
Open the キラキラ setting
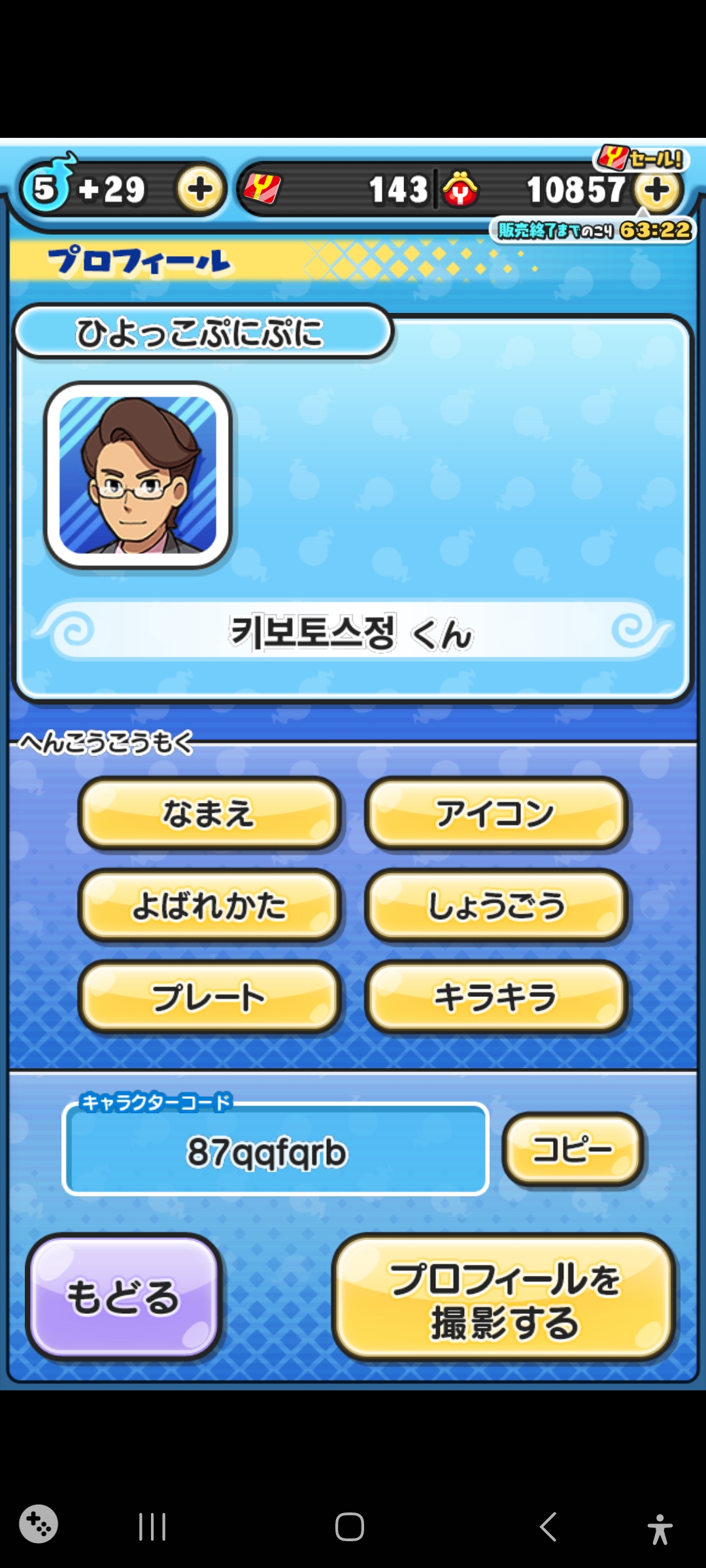pyautogui.click(x=496, y=998)
